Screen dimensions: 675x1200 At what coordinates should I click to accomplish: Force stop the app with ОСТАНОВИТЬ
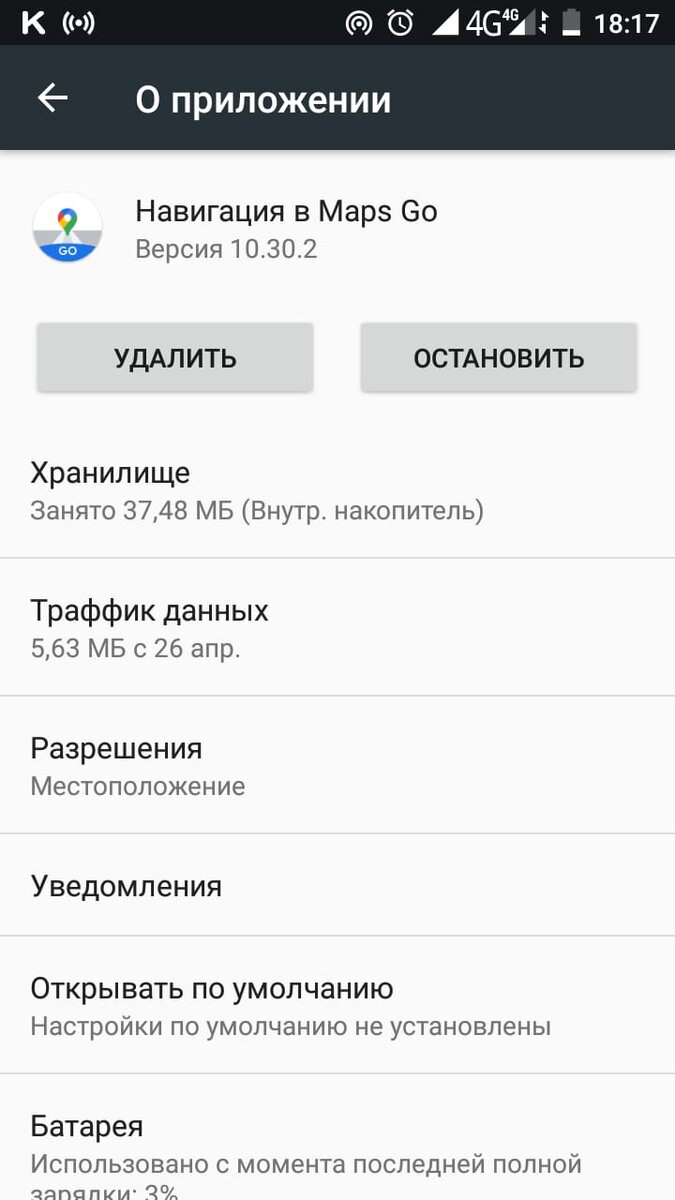click(x=498, y=358)
